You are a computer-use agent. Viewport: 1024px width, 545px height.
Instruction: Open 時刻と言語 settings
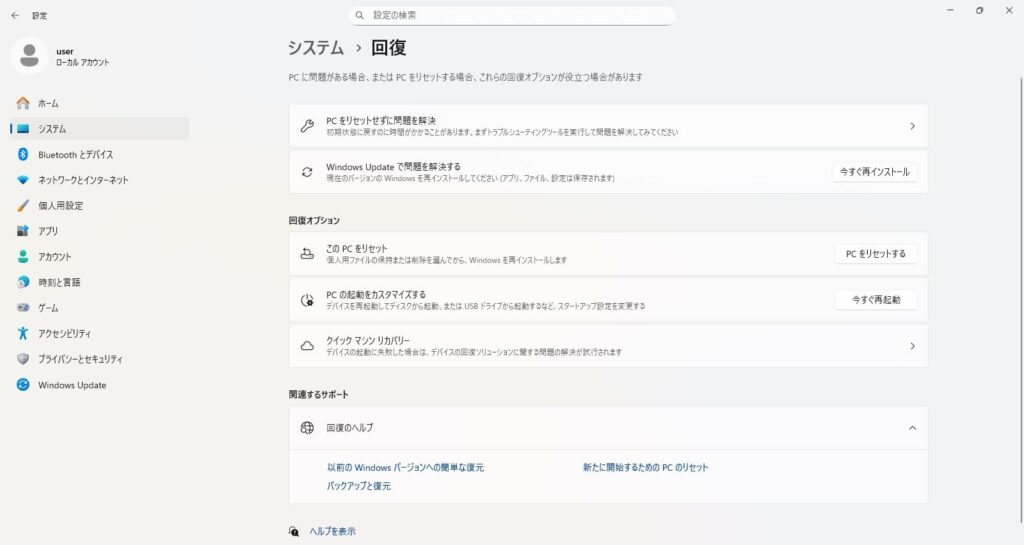click(59, 283)
